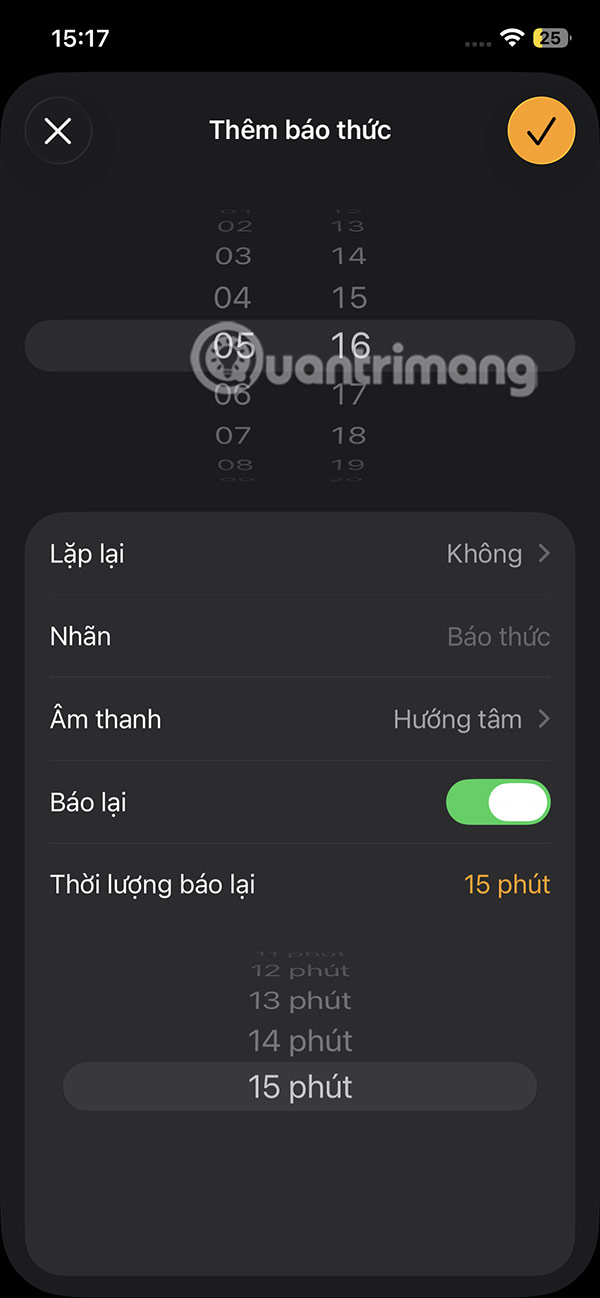Open the Lặp lại repeat options
The image size is (600, 1298).
pyautogui.click(x=300, y=553)
